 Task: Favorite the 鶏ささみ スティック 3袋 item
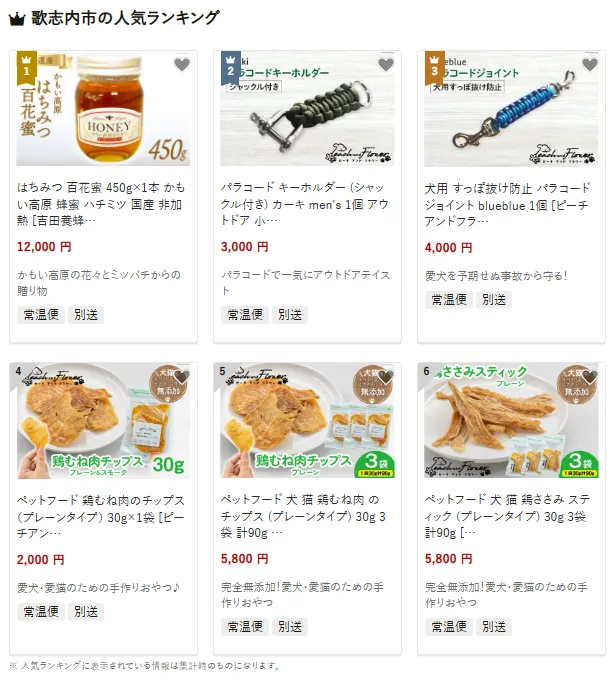pos(589,377)
